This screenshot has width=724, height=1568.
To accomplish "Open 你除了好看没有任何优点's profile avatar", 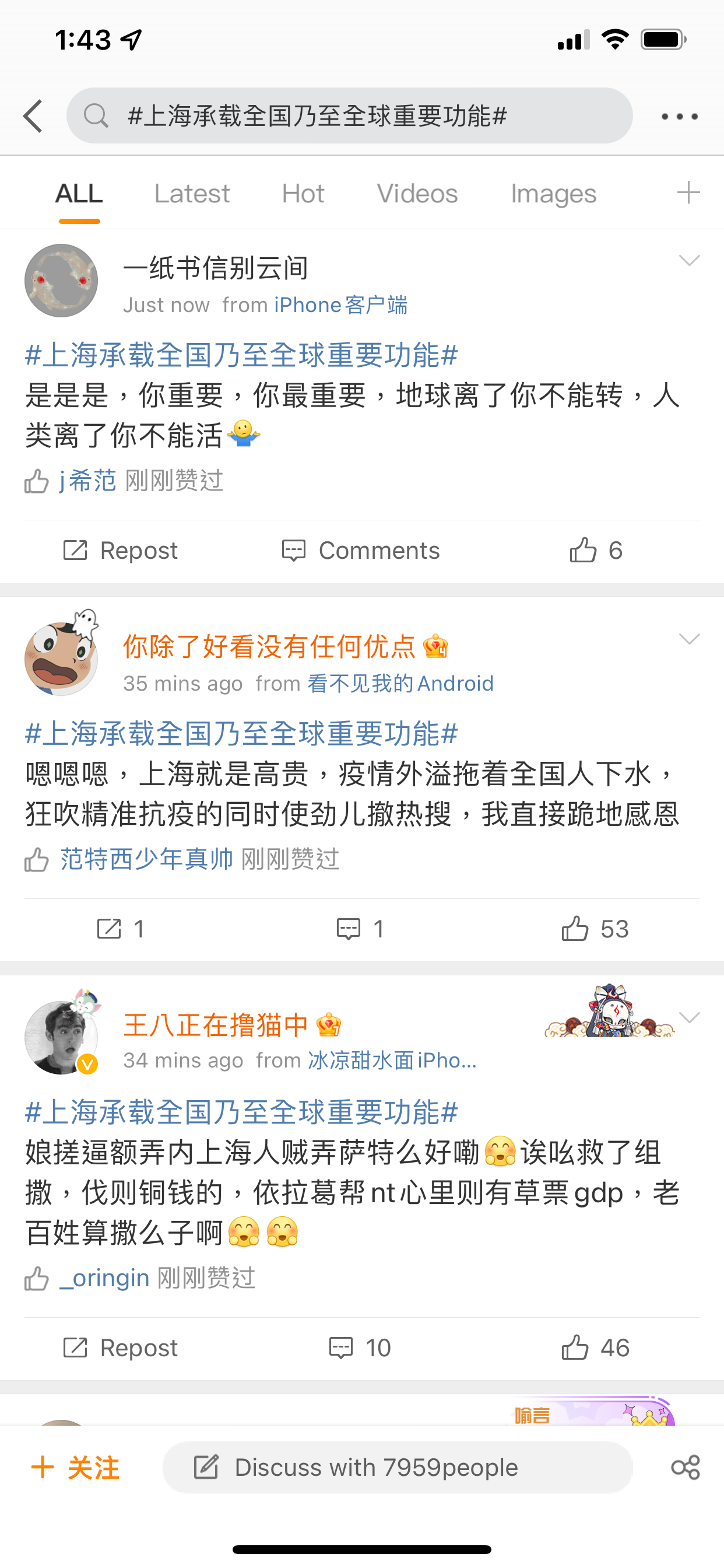I will coord(61,657).
